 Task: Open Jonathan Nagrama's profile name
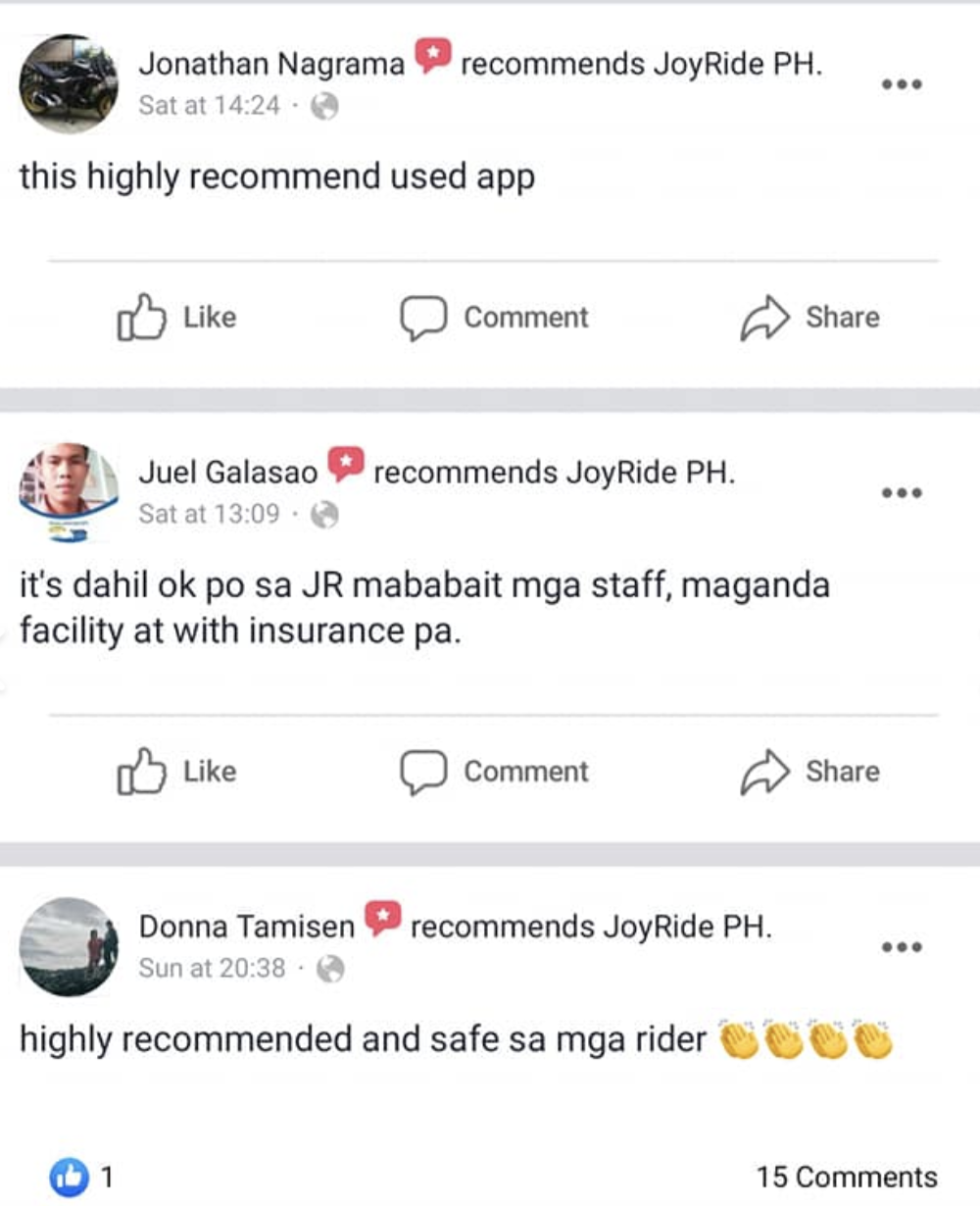tap(270, 65)
